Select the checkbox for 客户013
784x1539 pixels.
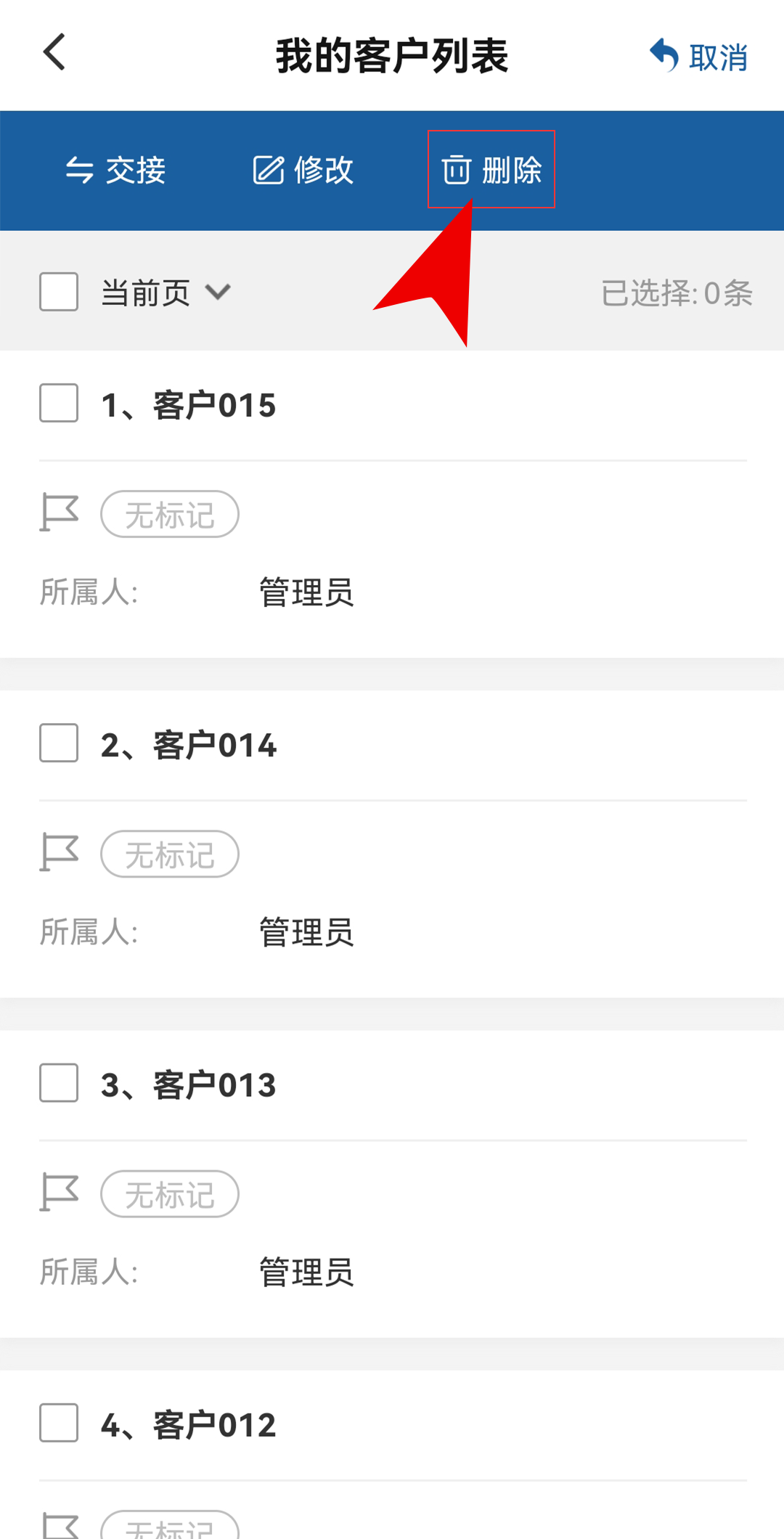[x=59, y=1083]
